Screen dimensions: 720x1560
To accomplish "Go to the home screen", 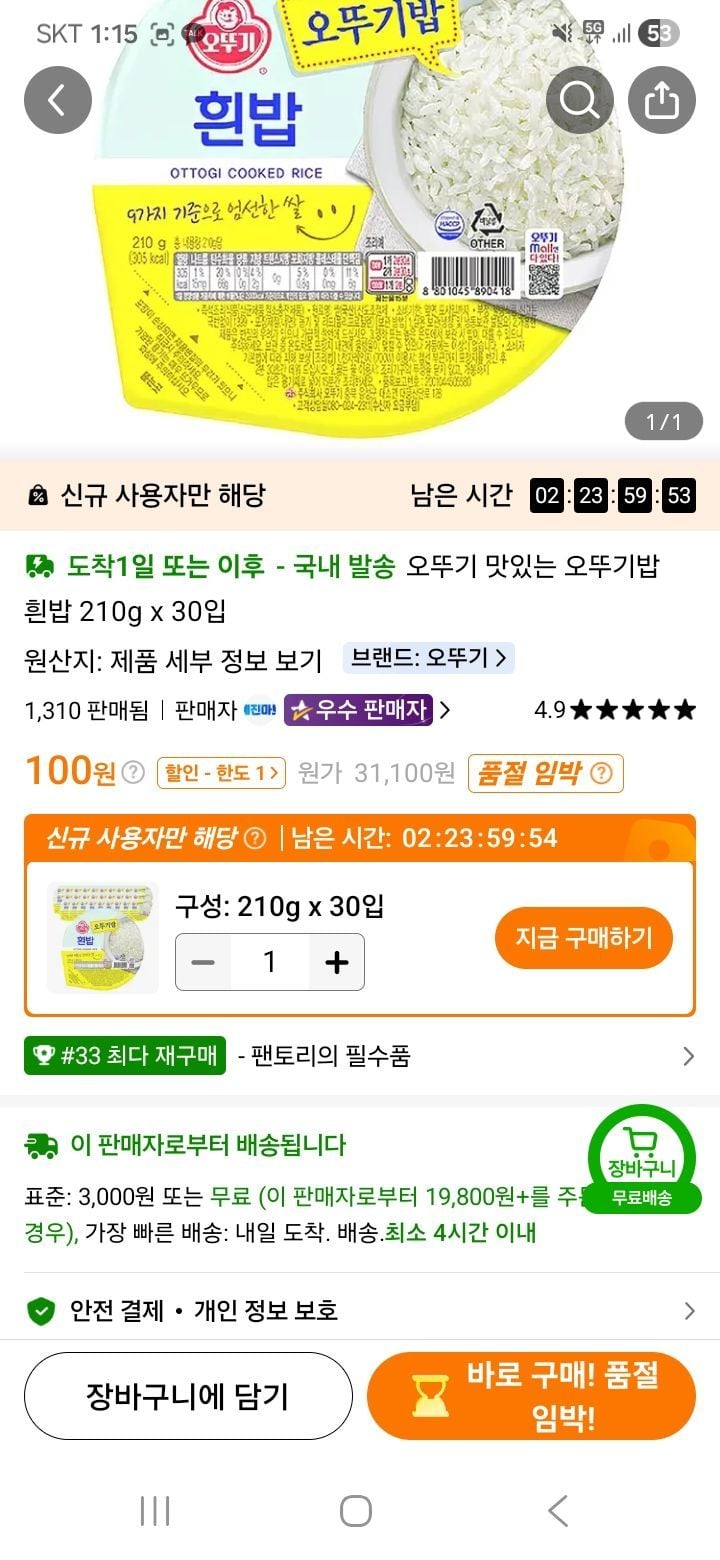I will pyautogui.click(x=356, y=1510).
